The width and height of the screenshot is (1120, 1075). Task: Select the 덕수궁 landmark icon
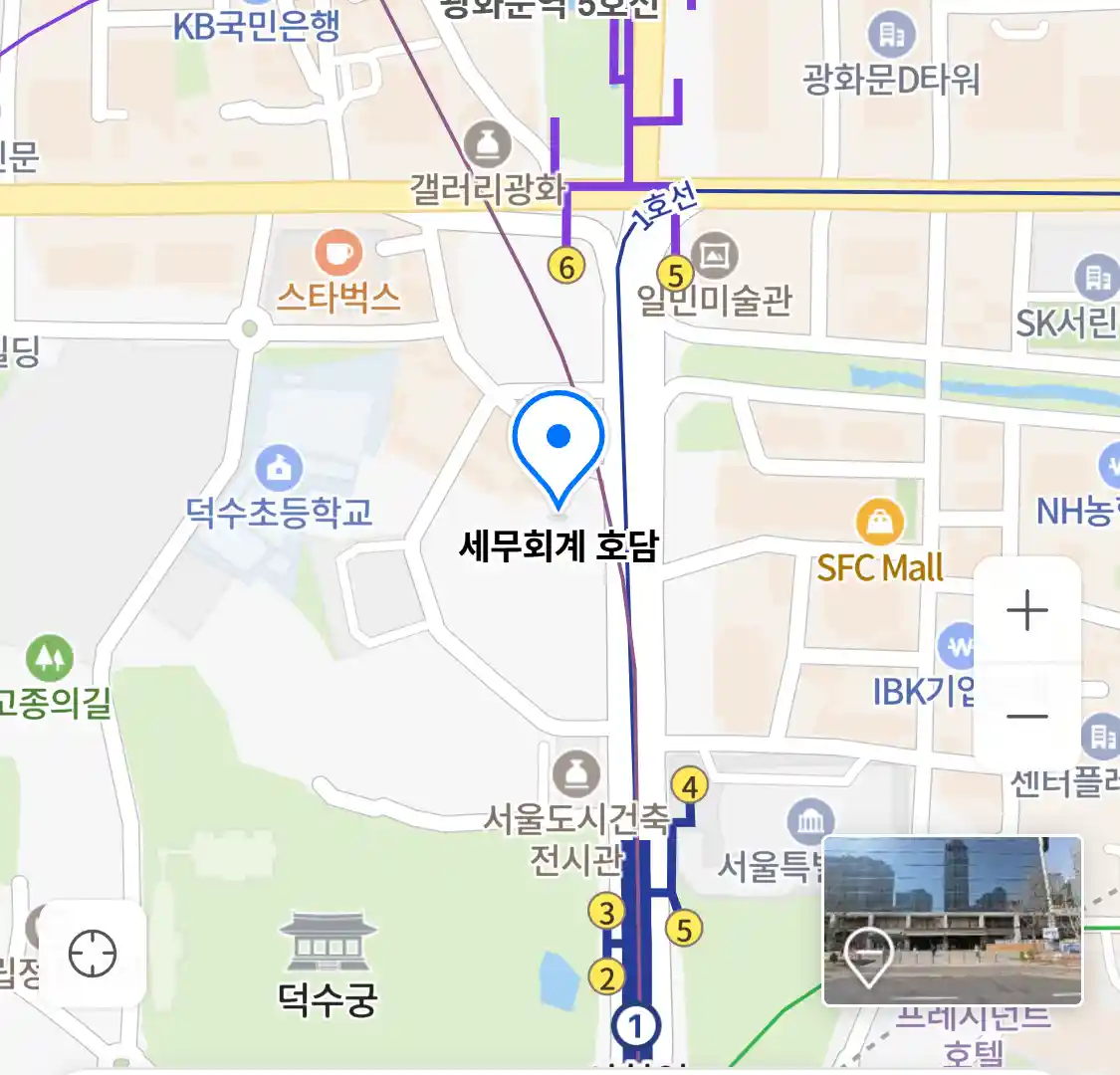pyautogui.click(x=328, y=942)
